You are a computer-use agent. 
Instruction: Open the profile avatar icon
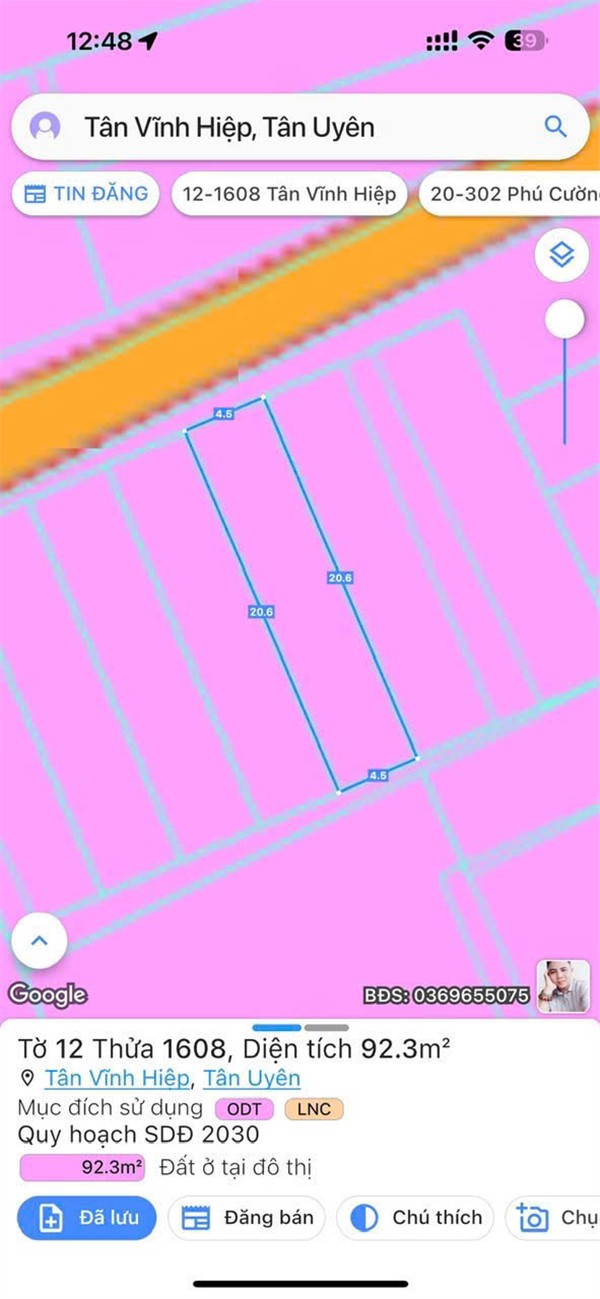coord(44,127)
